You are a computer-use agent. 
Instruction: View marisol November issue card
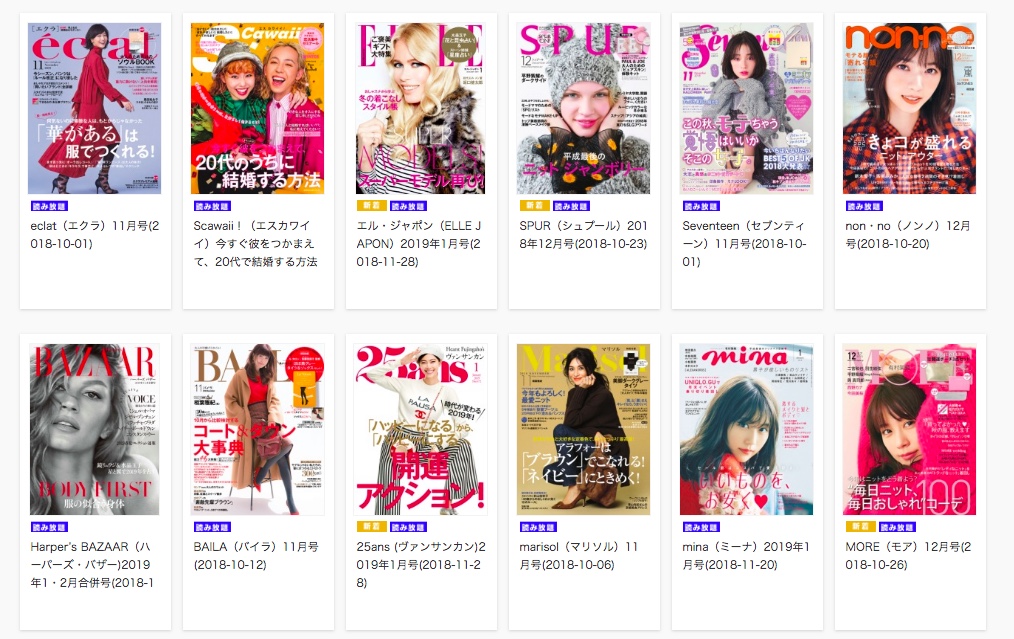tap(583, 430)
